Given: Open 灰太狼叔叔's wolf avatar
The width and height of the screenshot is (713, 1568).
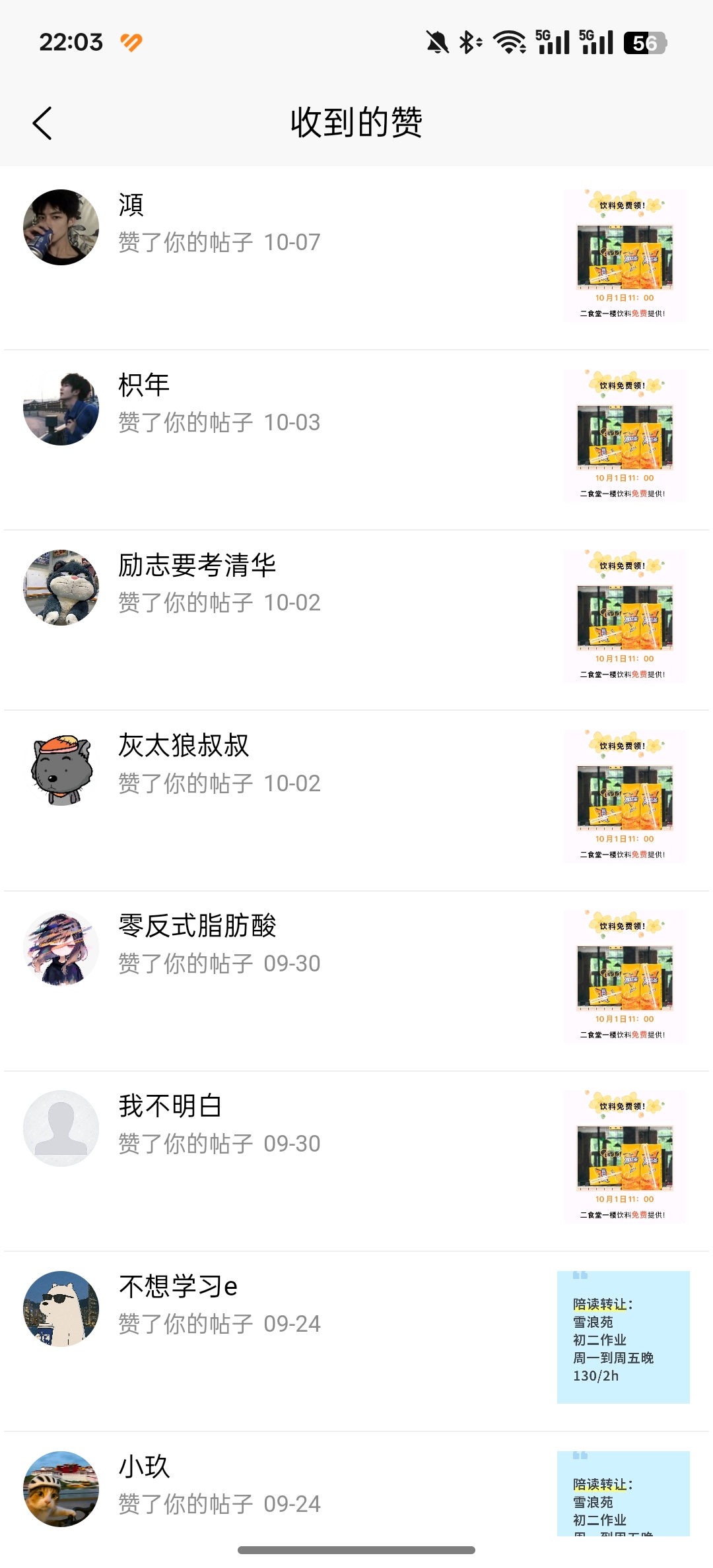Looking at the screenshot, I should pyautogui.click(x=61, y=768).
